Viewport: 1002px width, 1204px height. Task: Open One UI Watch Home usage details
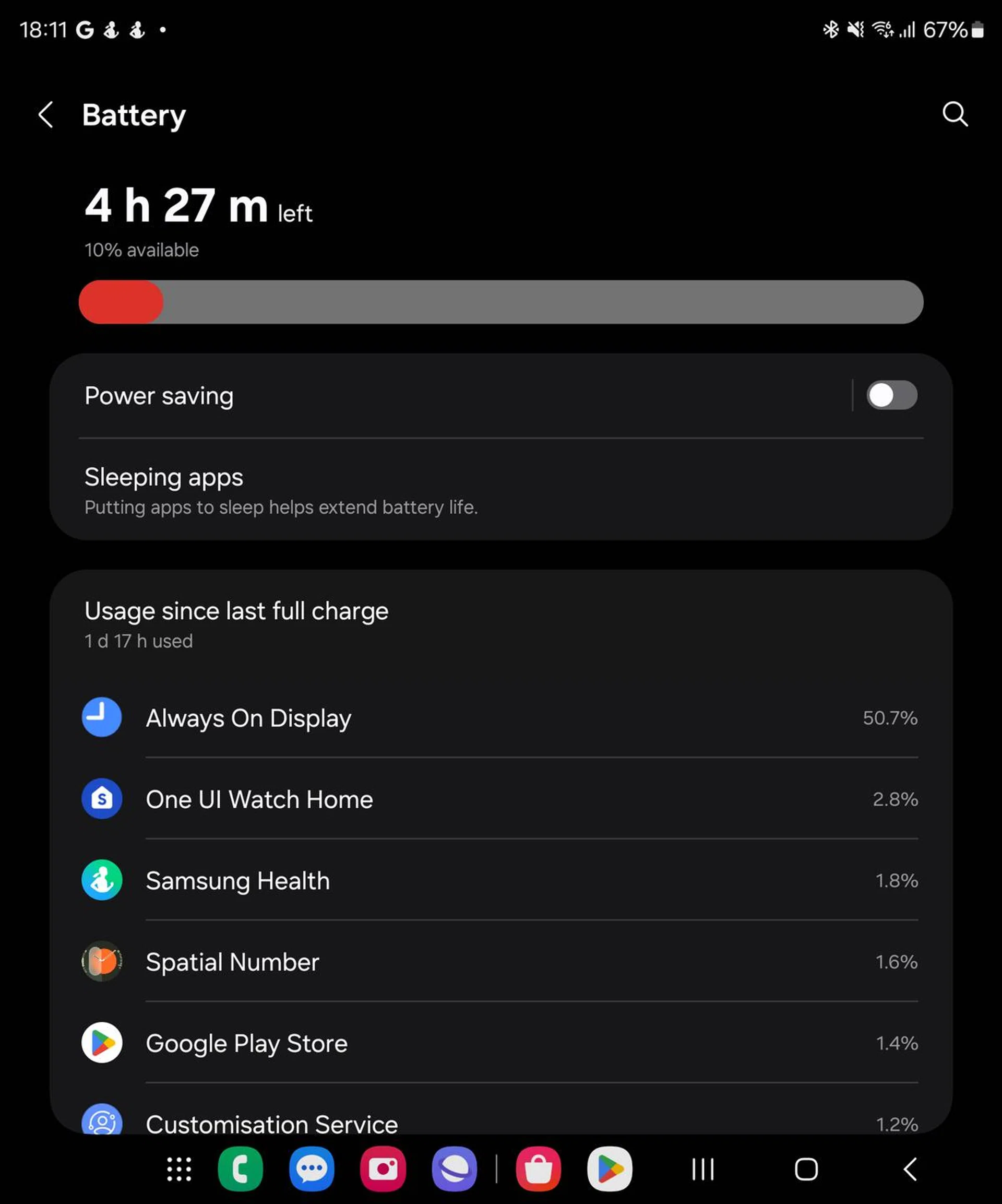click(499, 799)
